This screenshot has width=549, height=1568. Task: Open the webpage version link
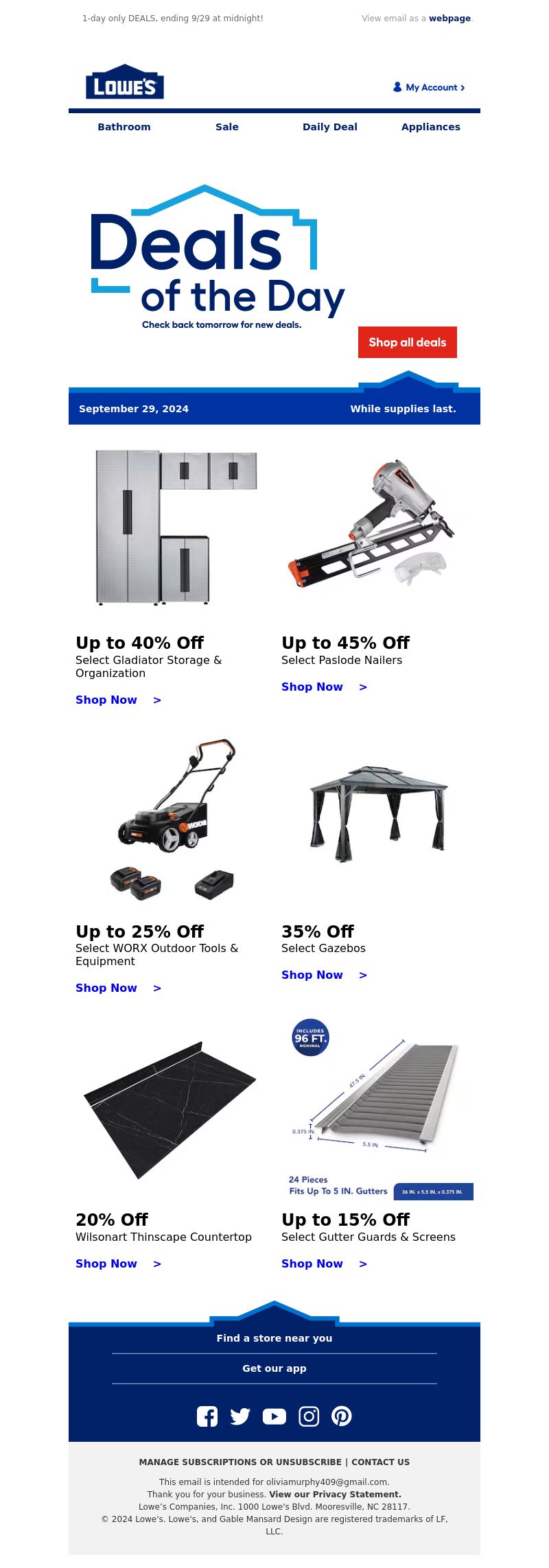coord(449,19)
